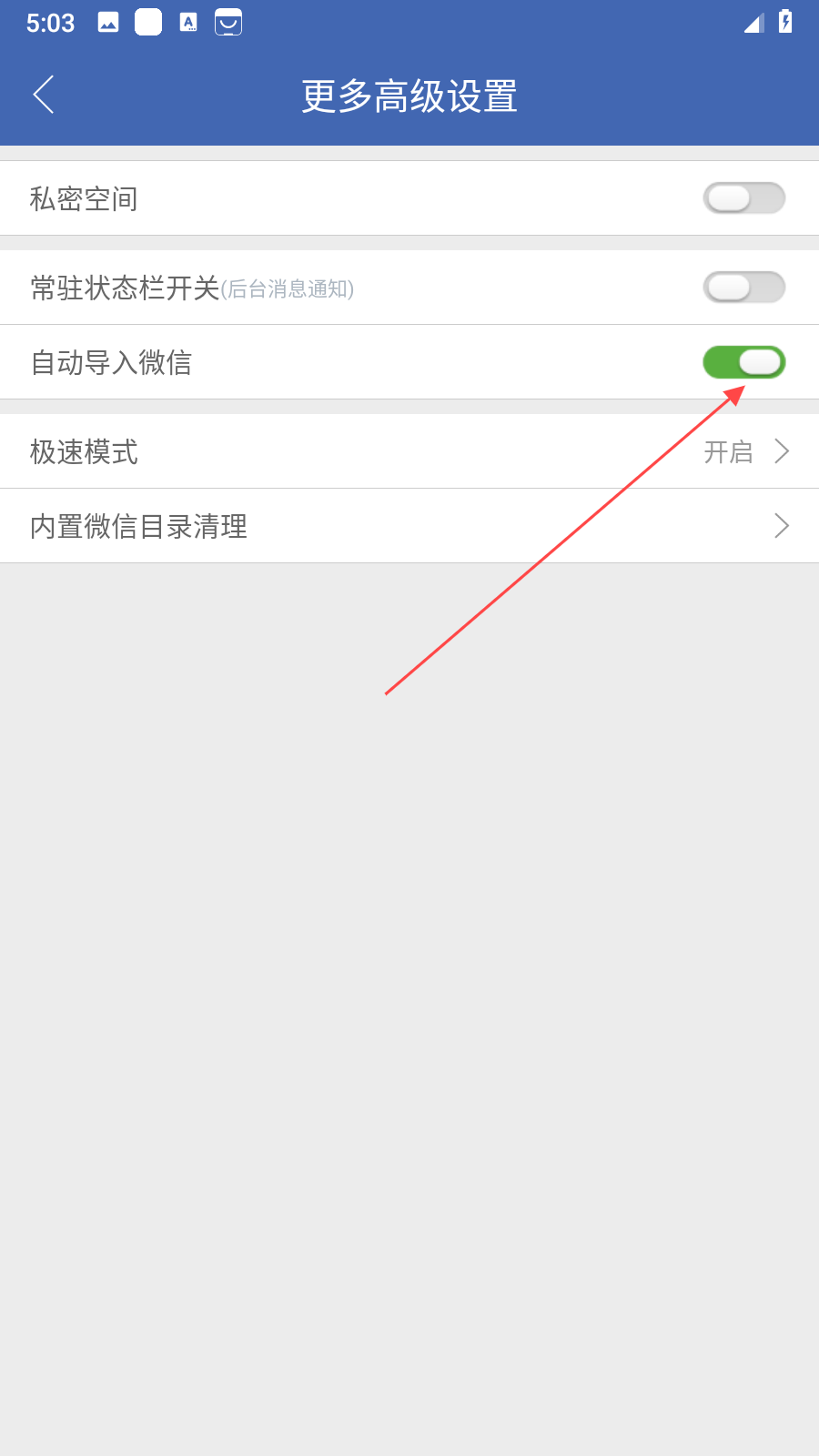Enable the 私密空间 switch

pyautogui.click(x=743, y=198)
